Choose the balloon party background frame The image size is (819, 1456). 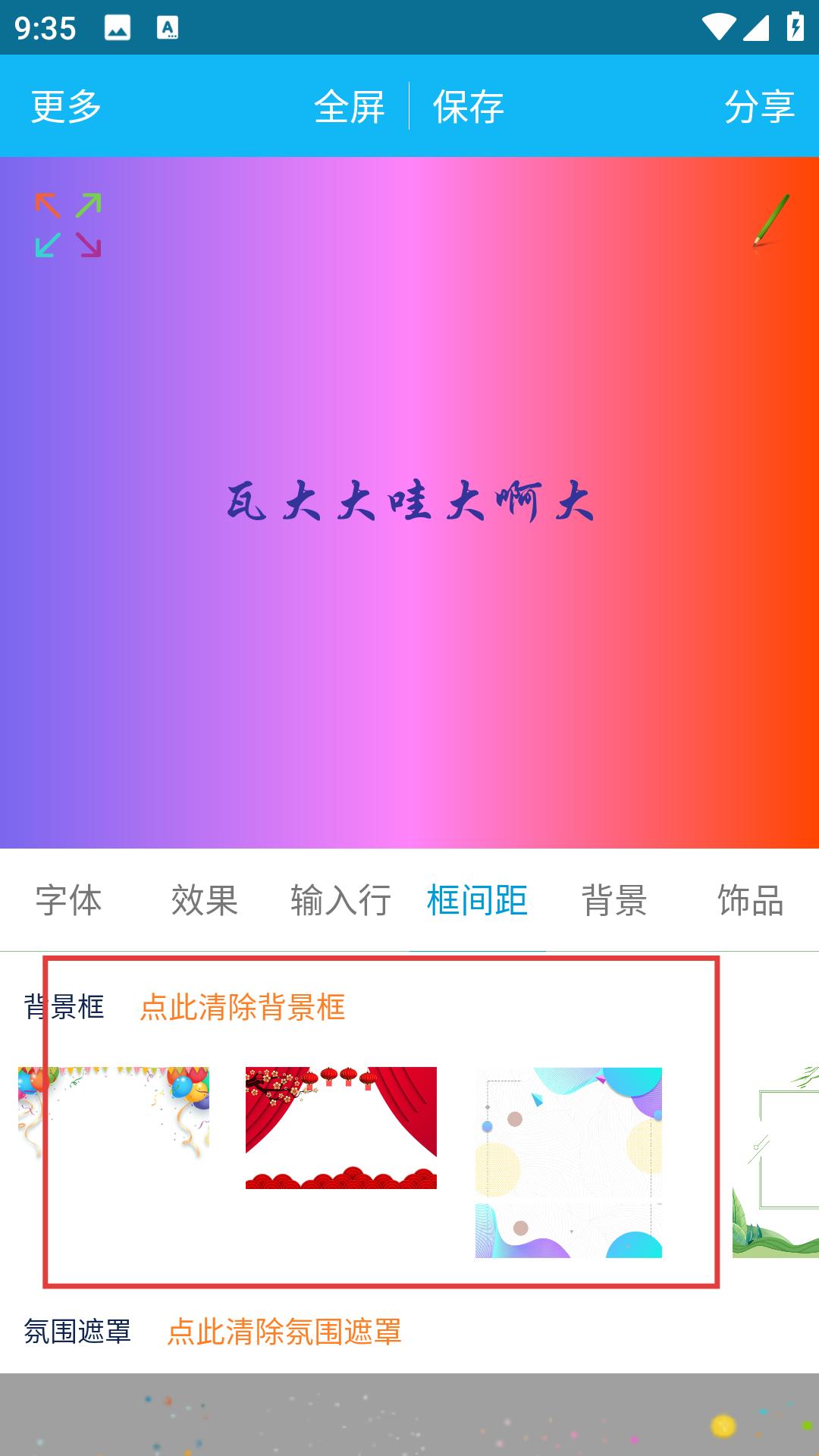(x=114, y=1115)
